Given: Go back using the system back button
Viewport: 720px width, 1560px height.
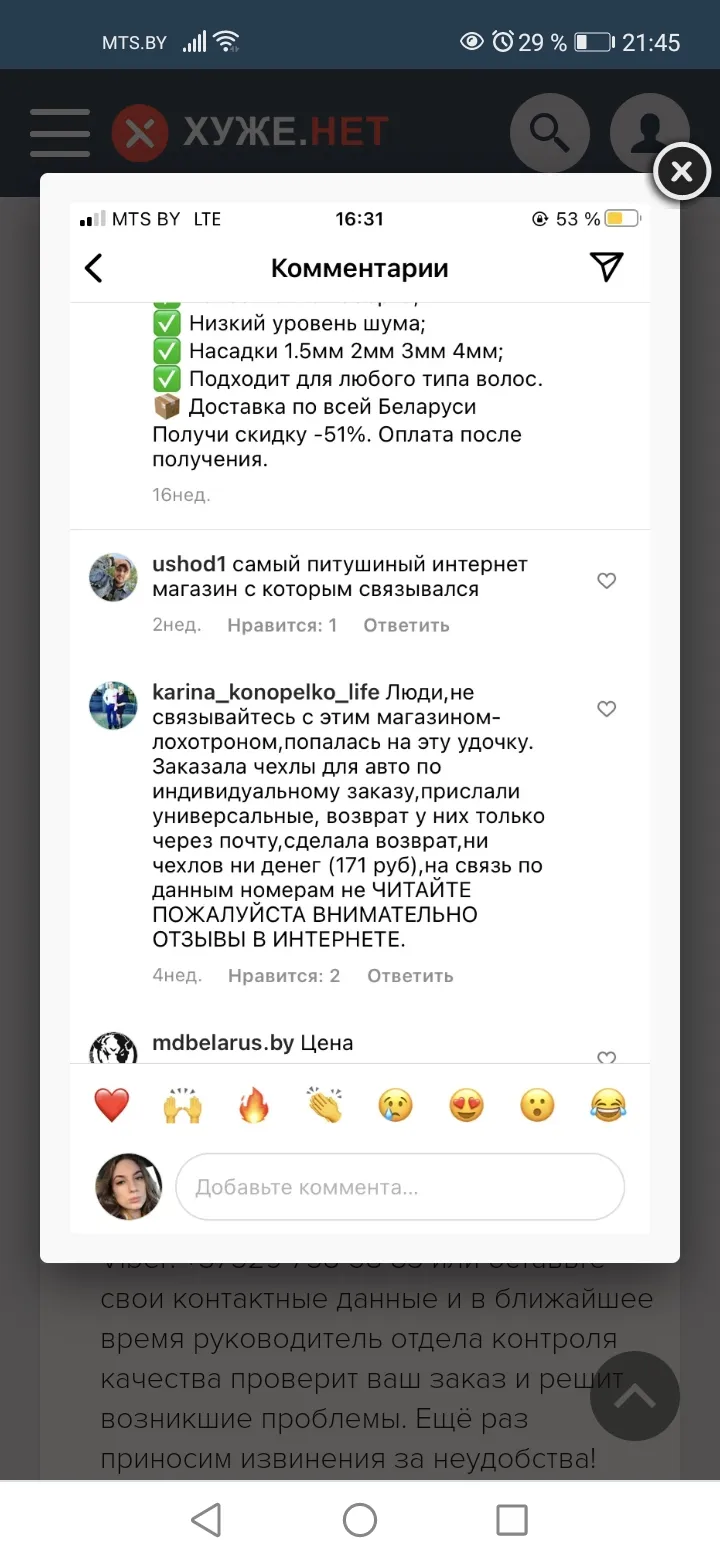Looking at the screenshot, I should pyautogui.click(x=206, y=1520).
